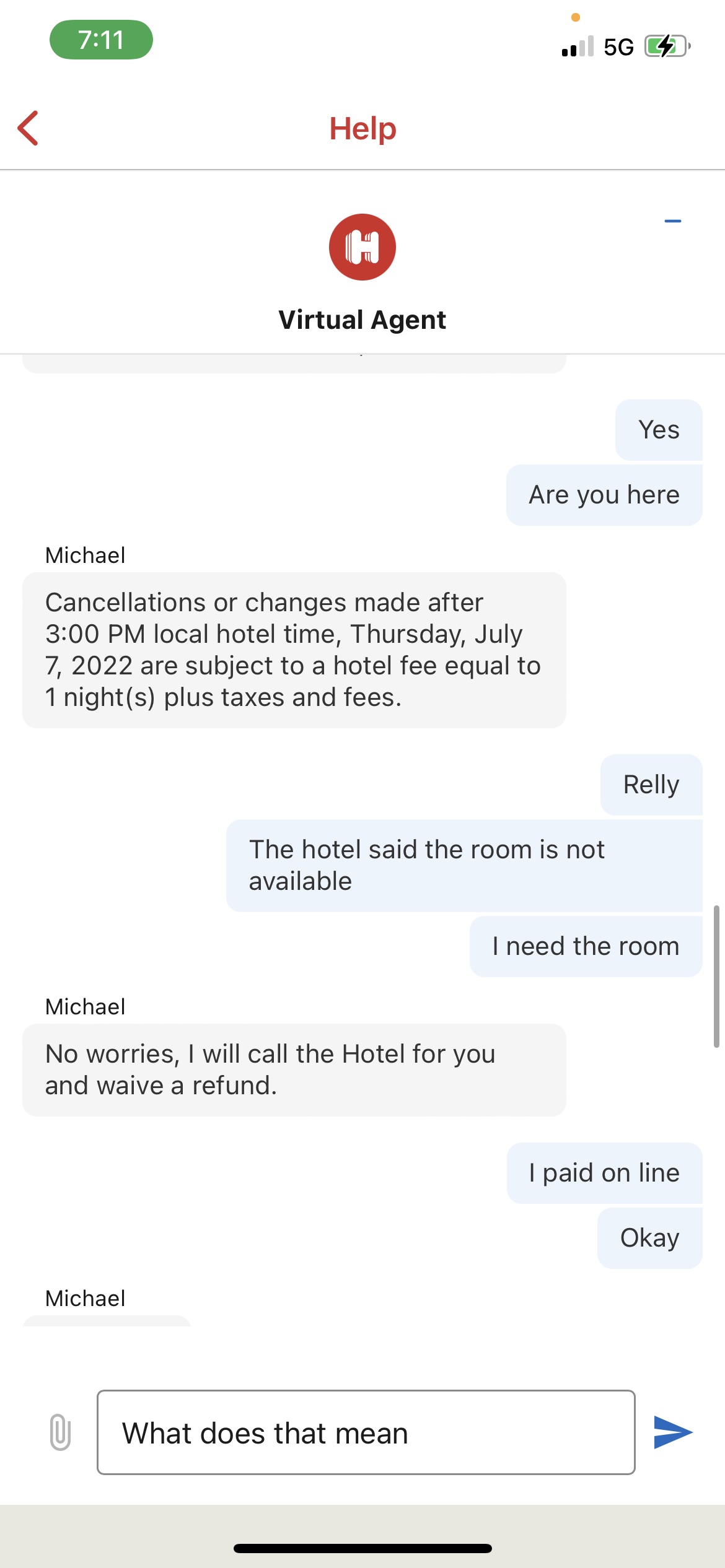Tap the home indicator bar at bottom
The height and width of the screenshot is (1568, 725).
362,1546
